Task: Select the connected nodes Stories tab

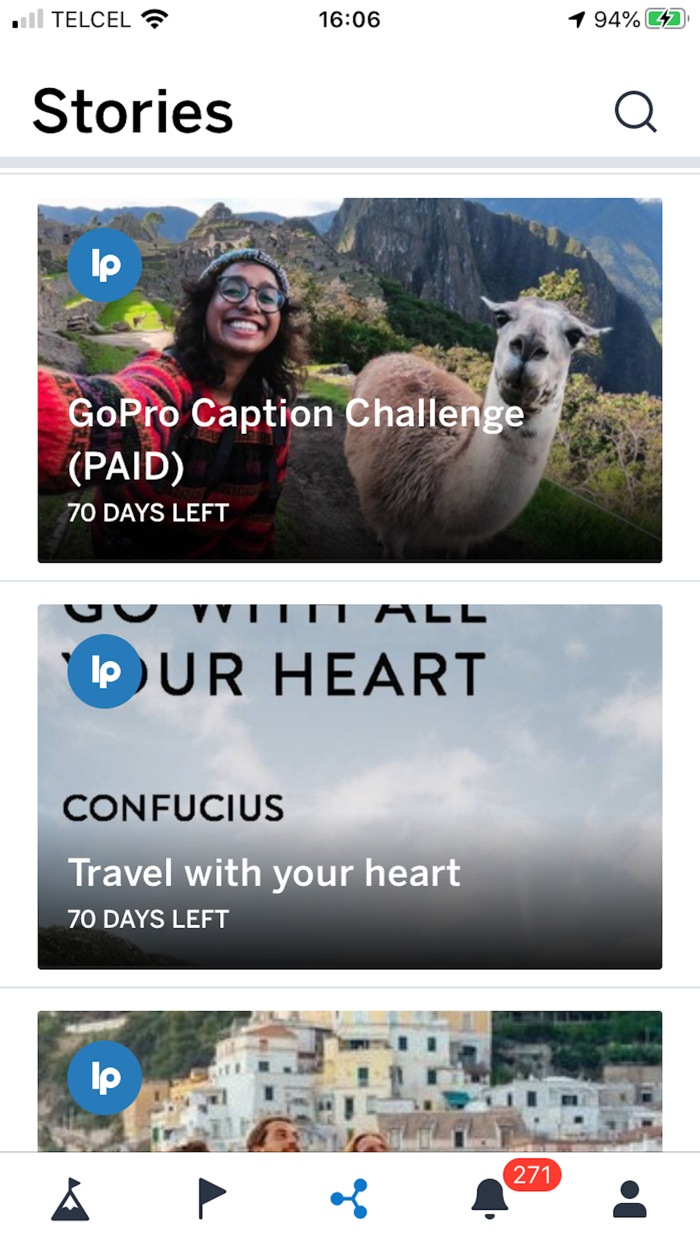Action: (x=349, y=1198)
